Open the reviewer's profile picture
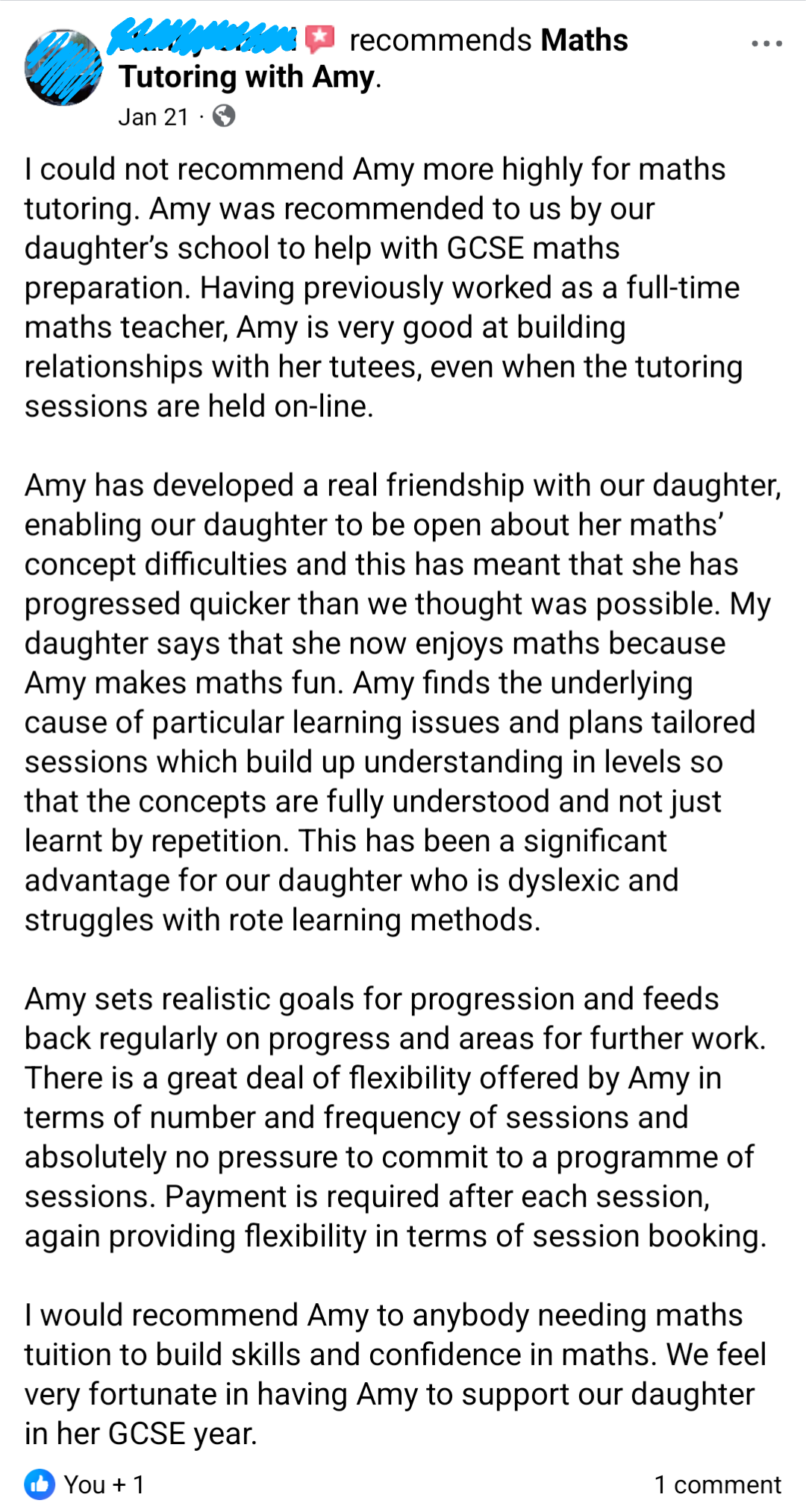The image size is (806, 1512). (x=63, y=68)
